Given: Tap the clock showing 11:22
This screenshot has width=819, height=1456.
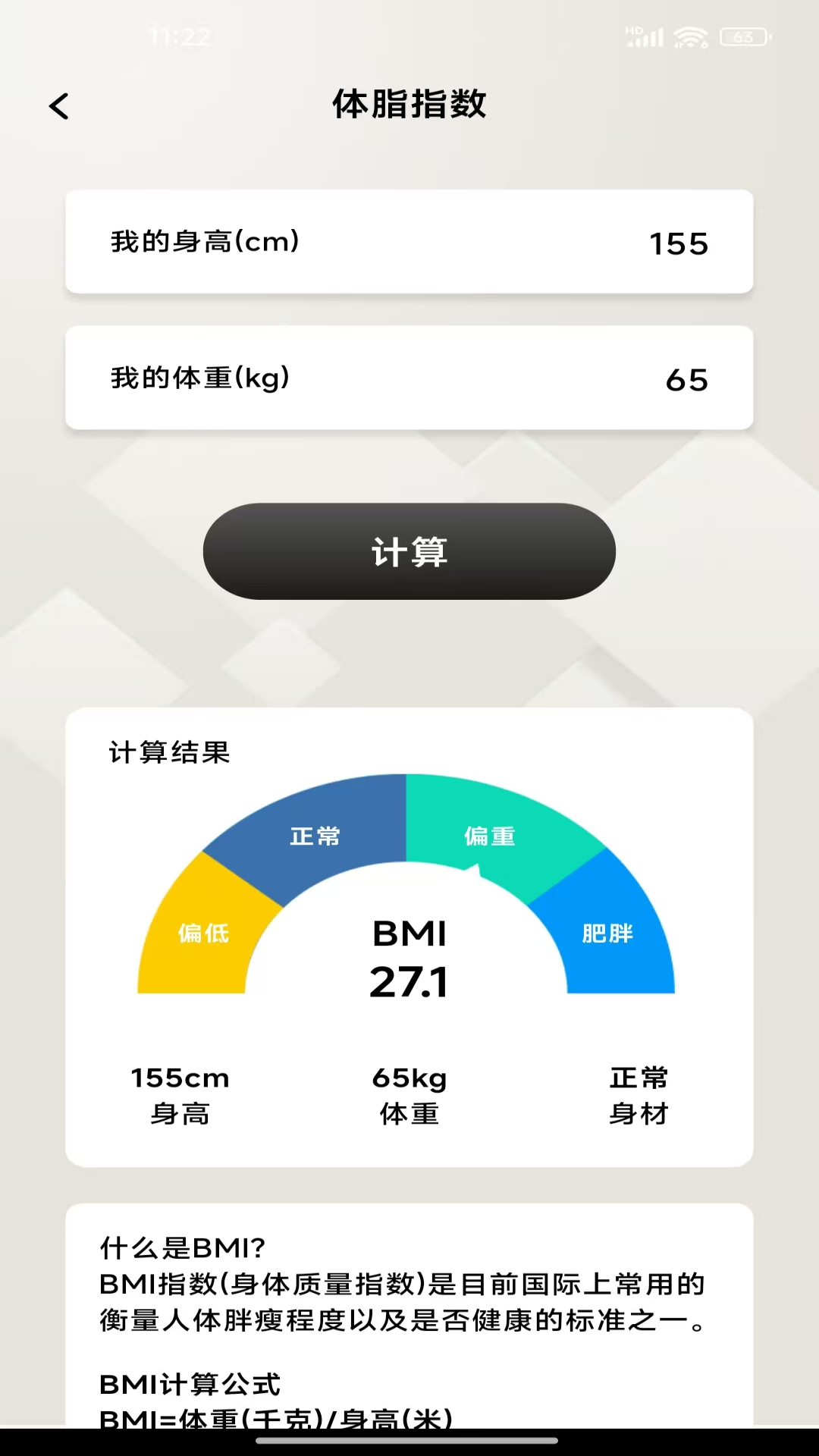Looking at the screenshot, I should point(178,34).
